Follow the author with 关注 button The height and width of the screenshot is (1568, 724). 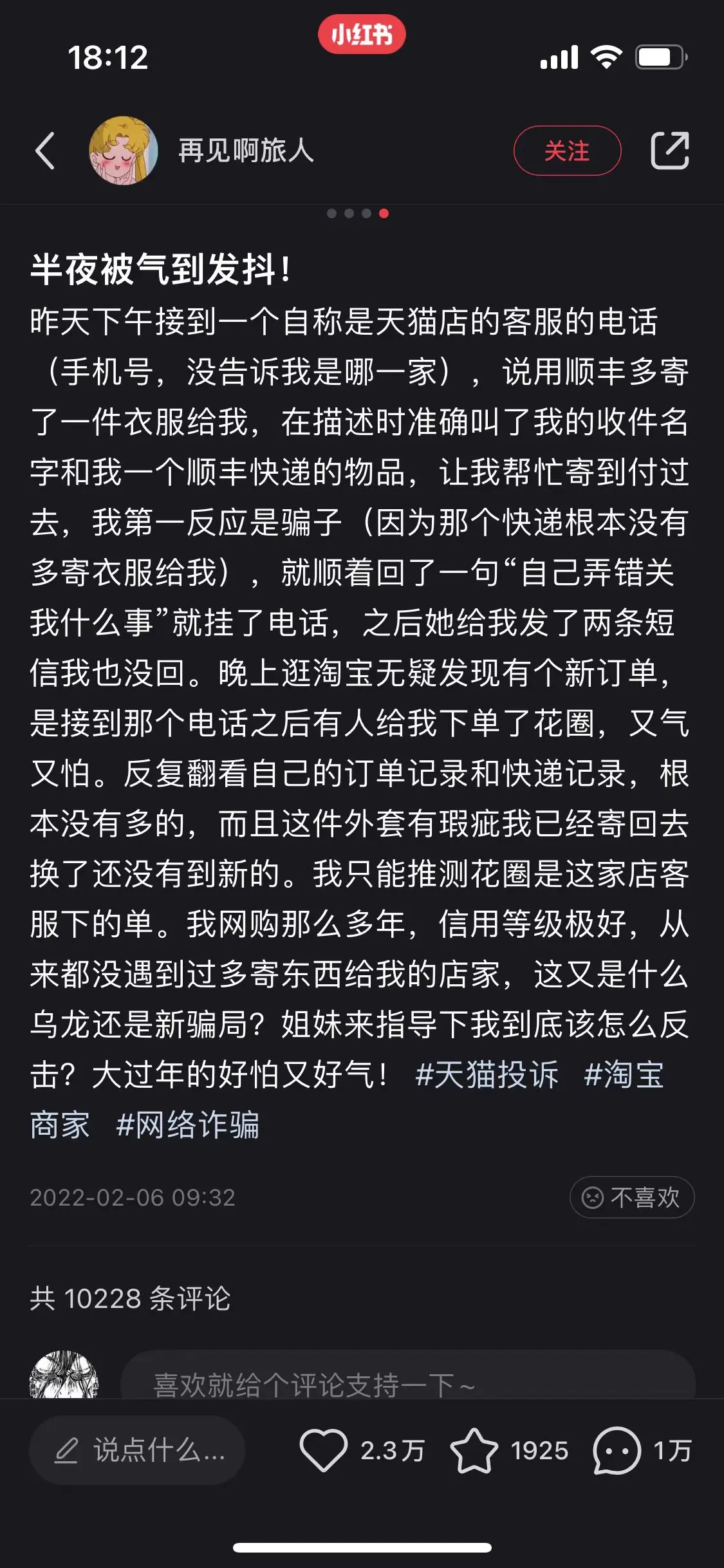pos(567,151)
